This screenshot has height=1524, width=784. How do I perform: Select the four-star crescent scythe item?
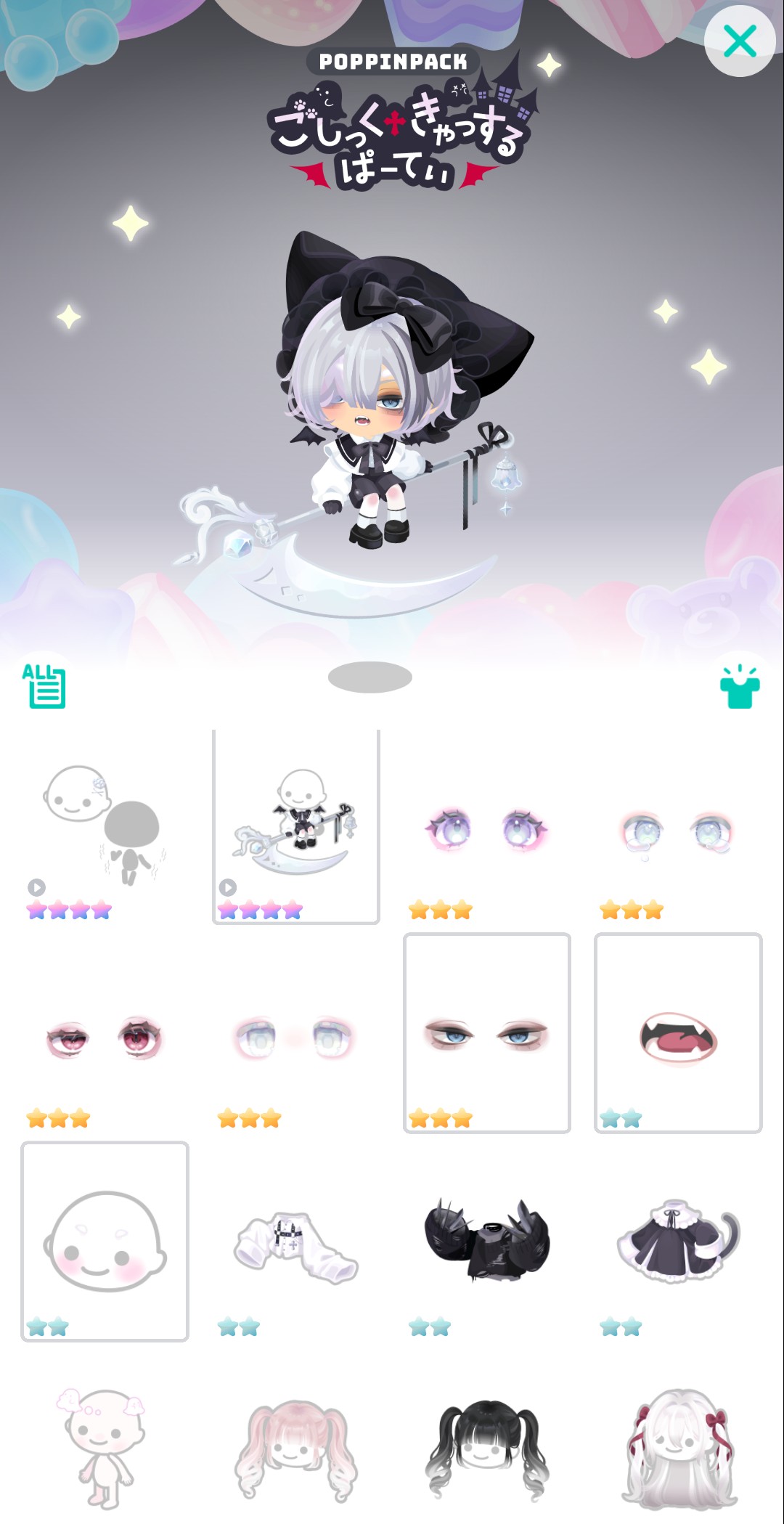point(296,827)
